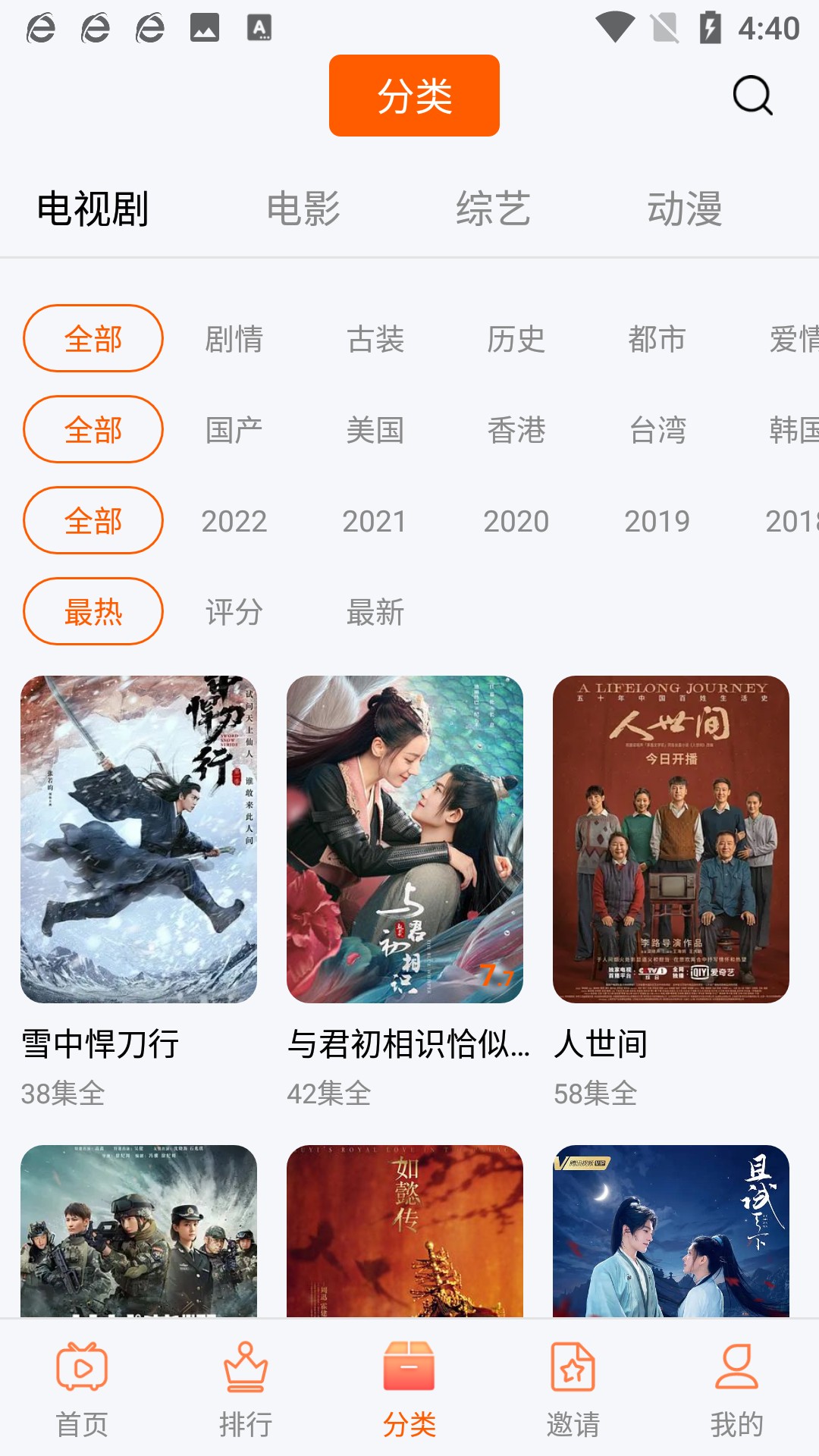Sort the list by 最新
Image resolution: width=819 pixels, height=1456 pixels.
(375, 612)
